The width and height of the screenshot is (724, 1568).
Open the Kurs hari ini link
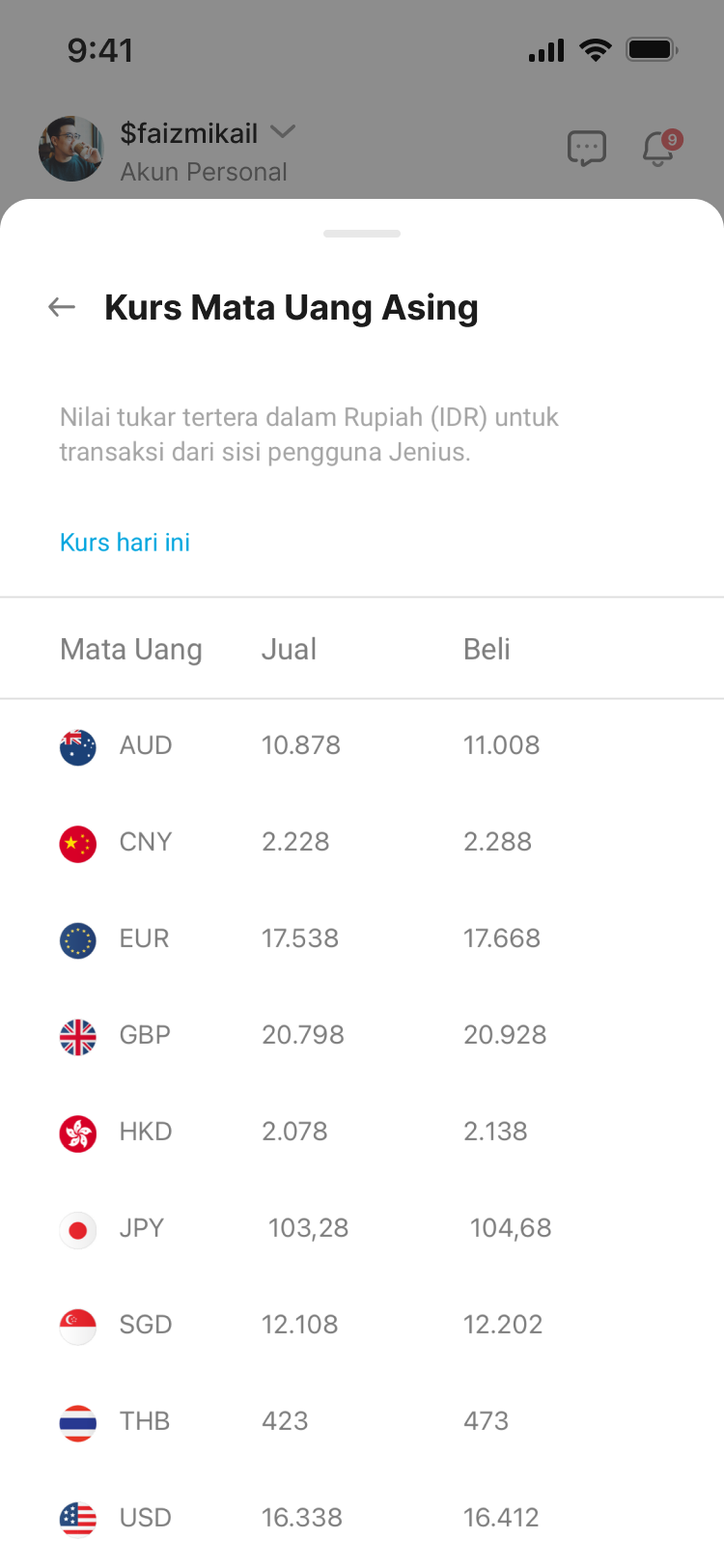(125, 543)
